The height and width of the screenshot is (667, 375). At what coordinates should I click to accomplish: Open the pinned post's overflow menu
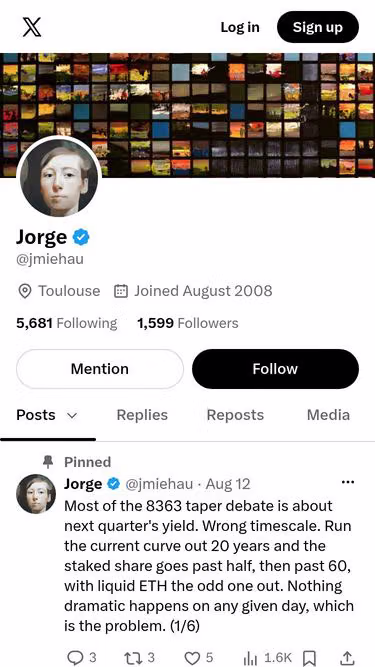(x=348, y=482)
